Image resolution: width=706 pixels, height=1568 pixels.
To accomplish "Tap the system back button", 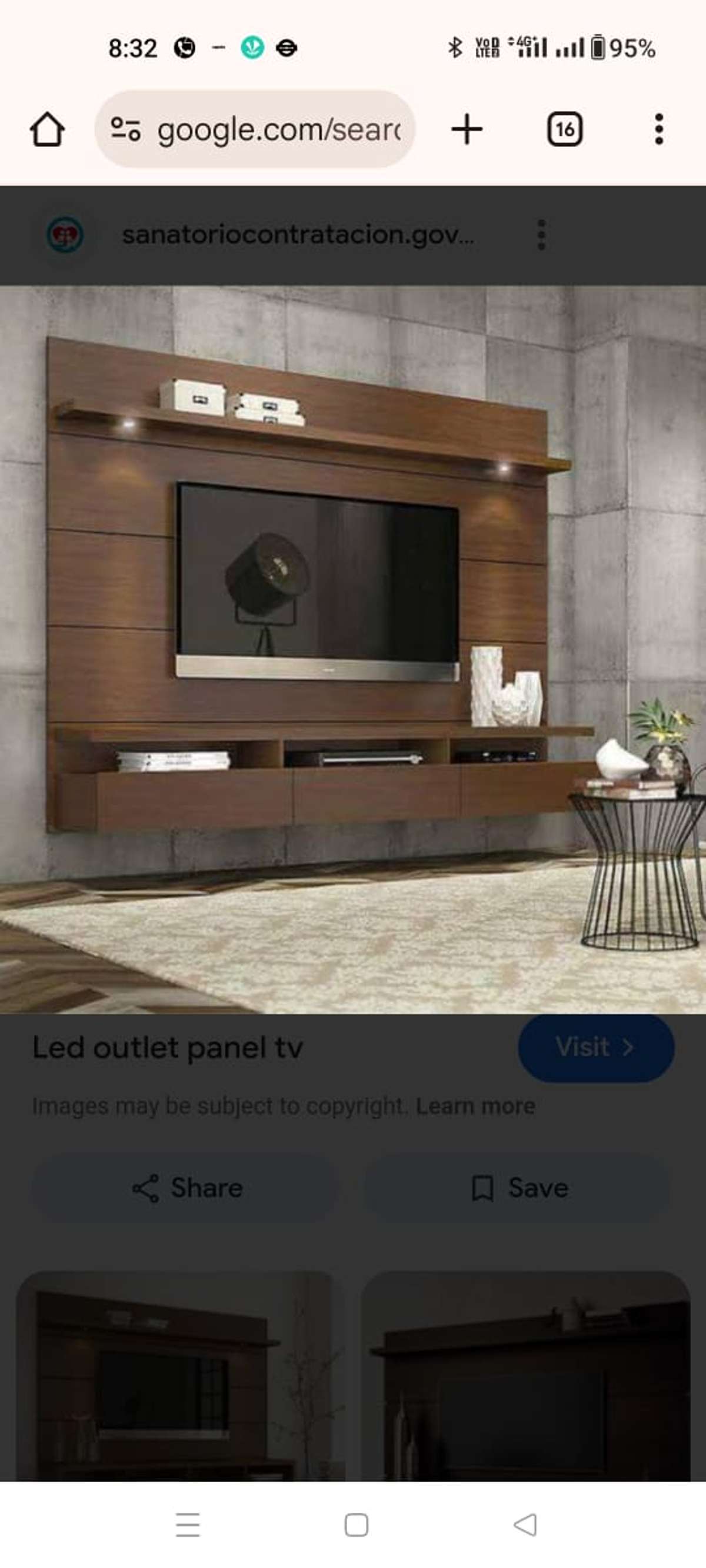I will coord(525,1524).
